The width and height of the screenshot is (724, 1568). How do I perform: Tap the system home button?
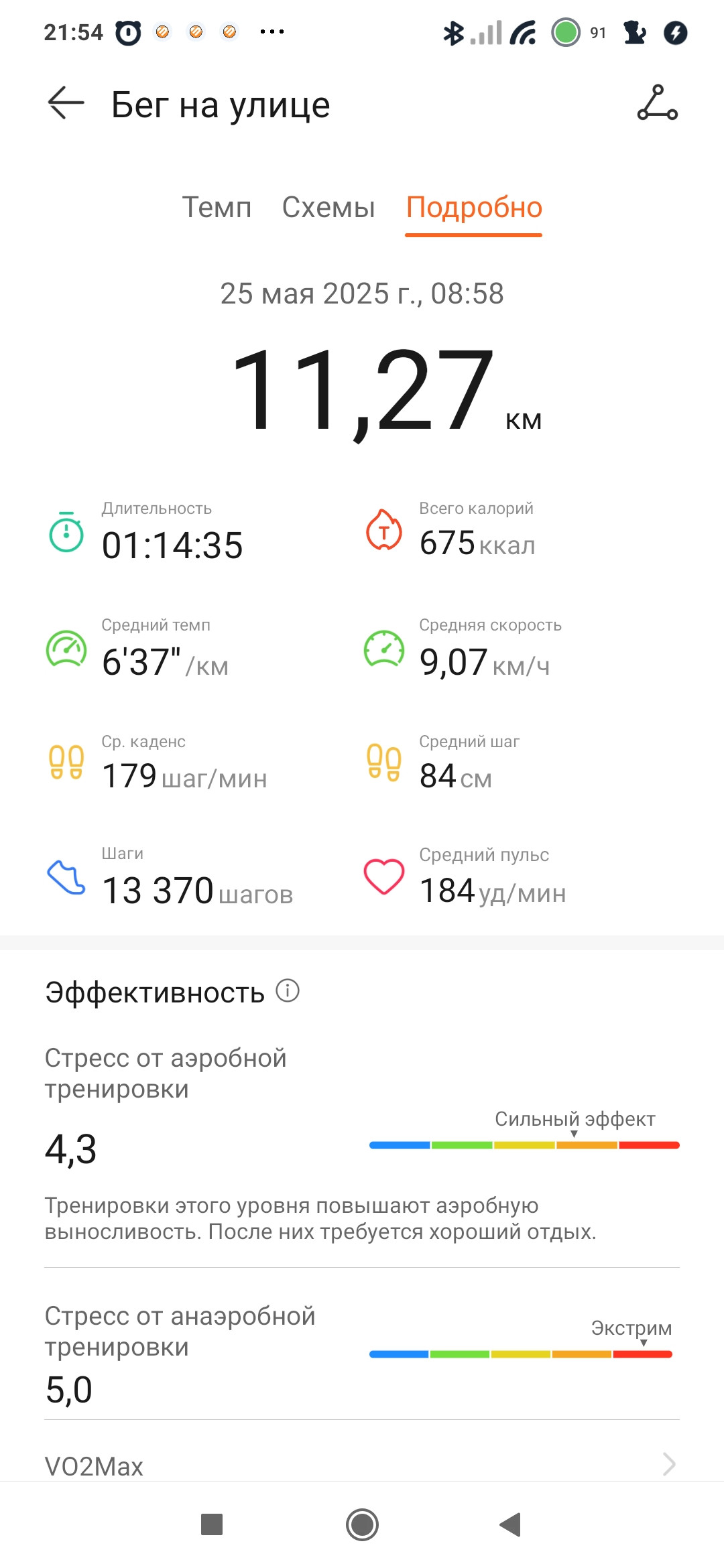(362, 1525)
